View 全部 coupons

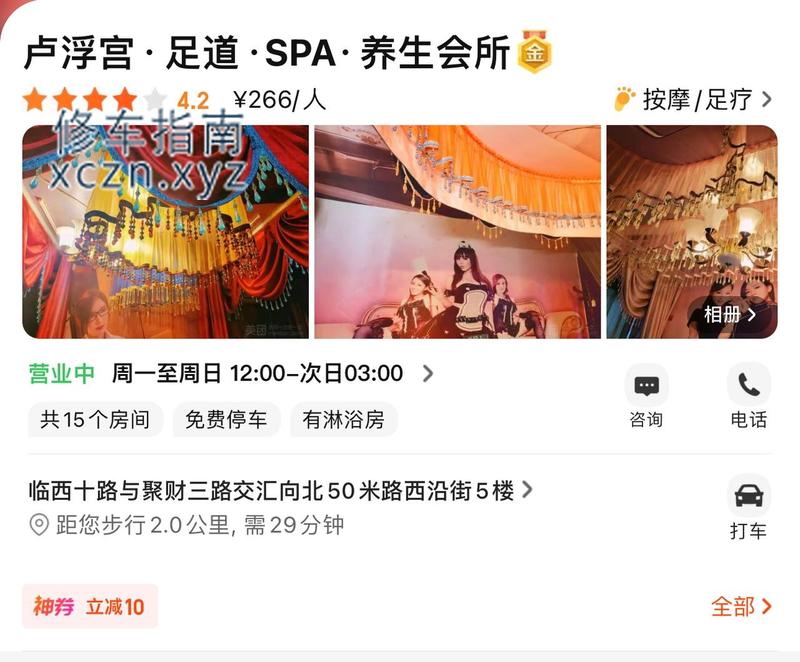pyautogui.click(x=741, y=606)
